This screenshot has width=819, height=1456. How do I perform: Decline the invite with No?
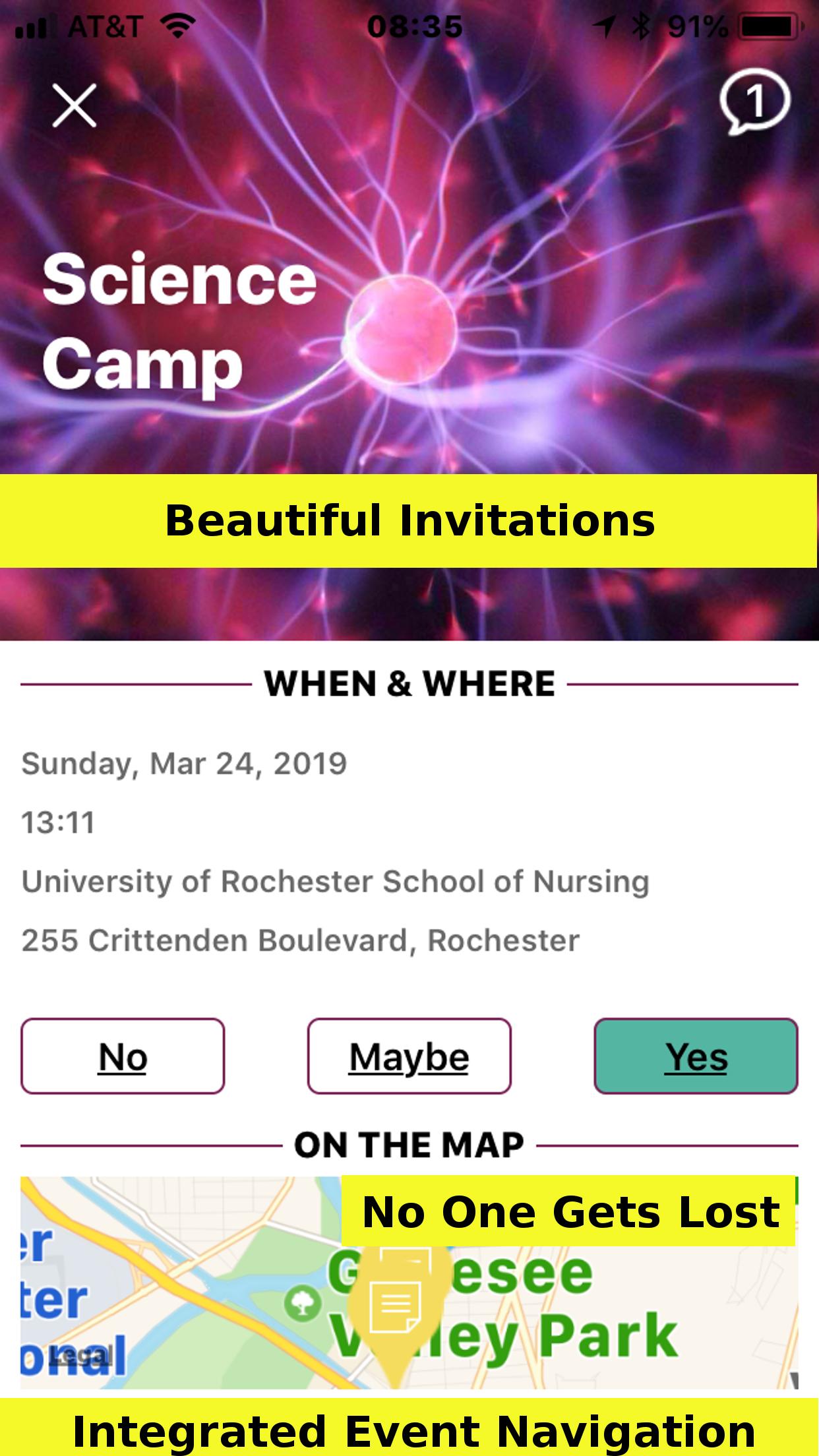pyautogui.click(x=123, y=1056)
